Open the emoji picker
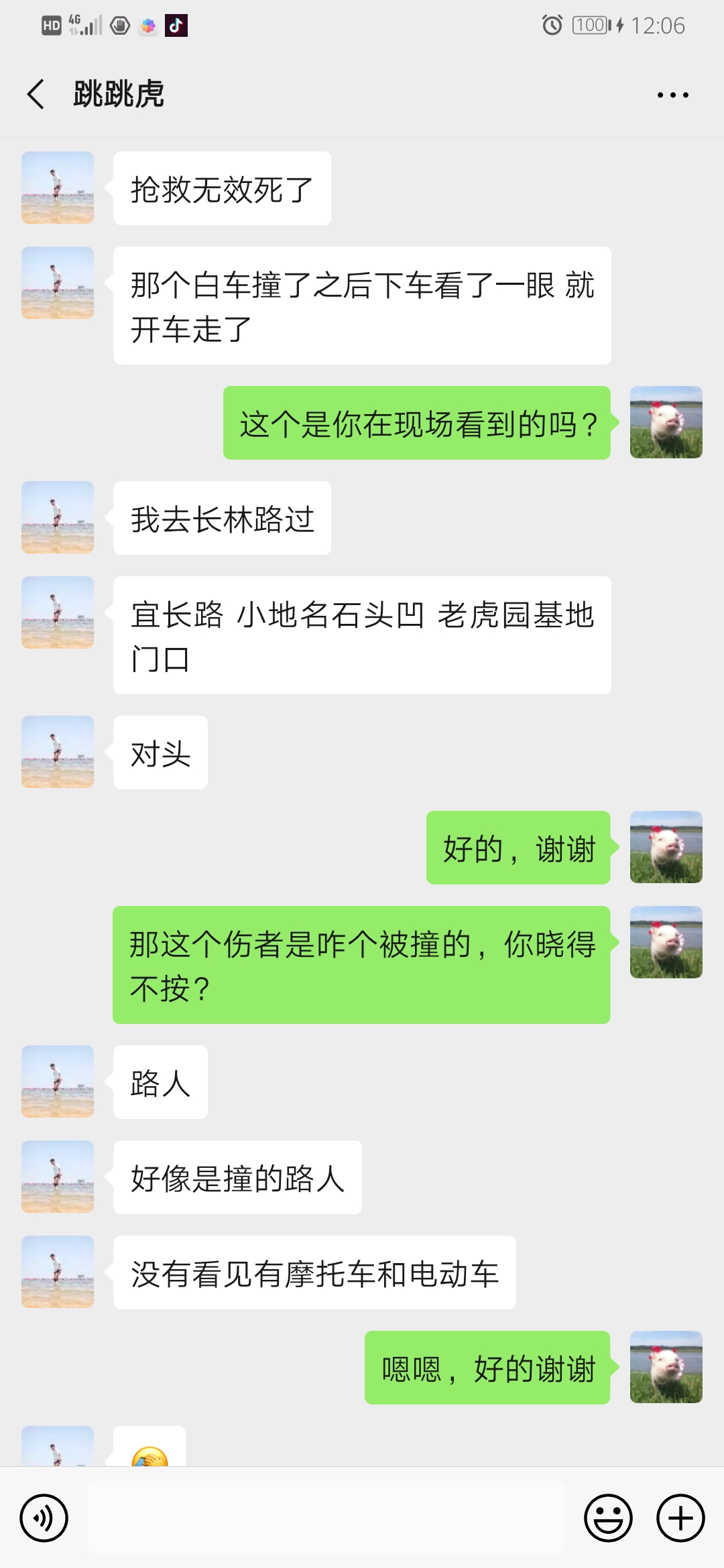 (608, 1518)
